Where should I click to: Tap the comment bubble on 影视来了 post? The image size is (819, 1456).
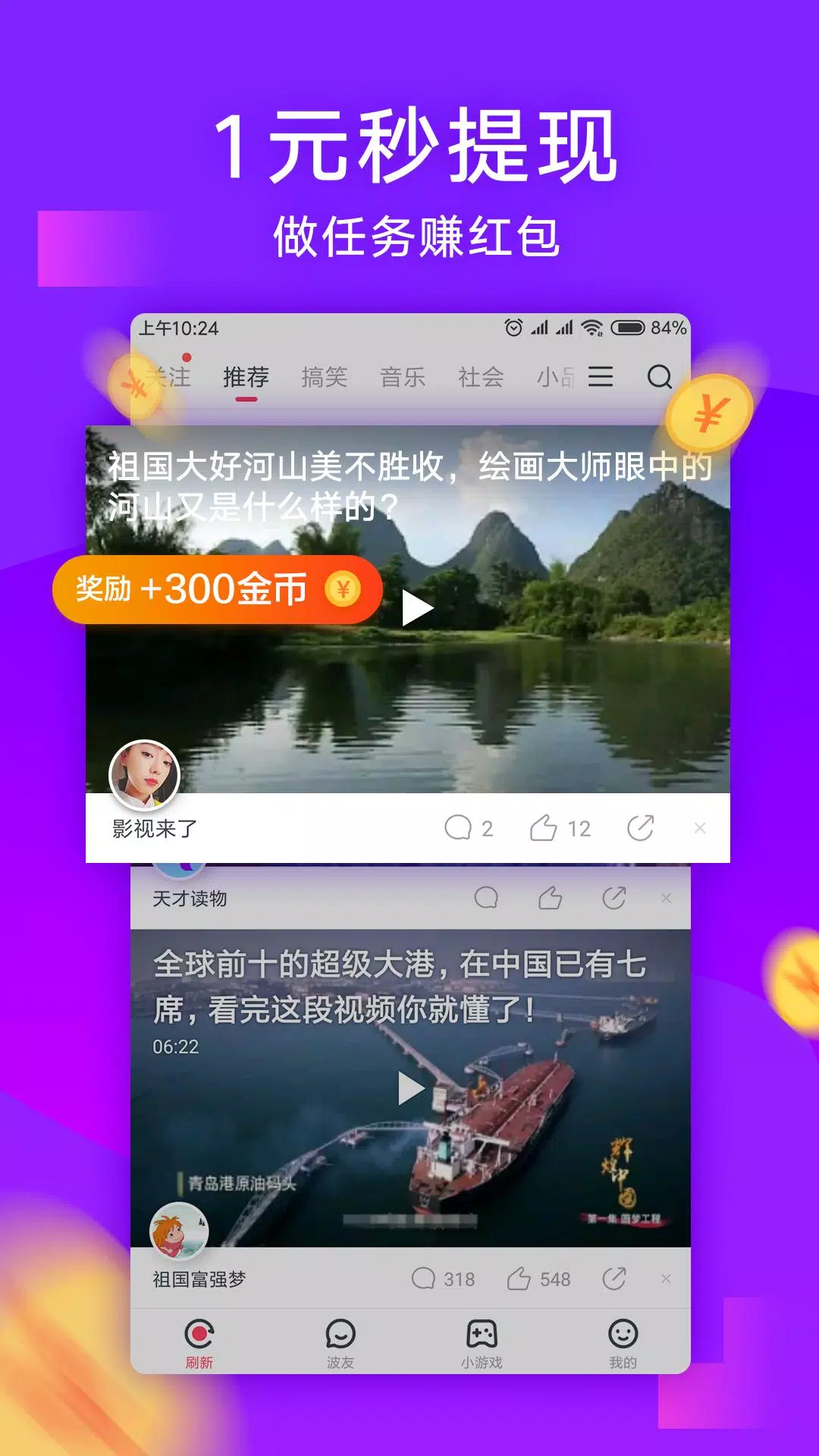pos(459,828)
